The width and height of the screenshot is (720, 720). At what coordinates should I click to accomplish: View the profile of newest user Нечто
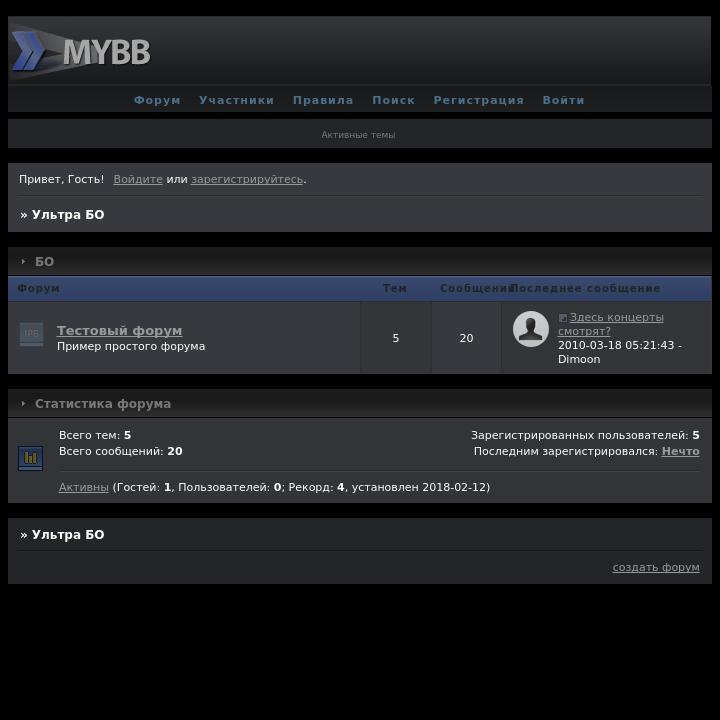(x=680, y=452)
